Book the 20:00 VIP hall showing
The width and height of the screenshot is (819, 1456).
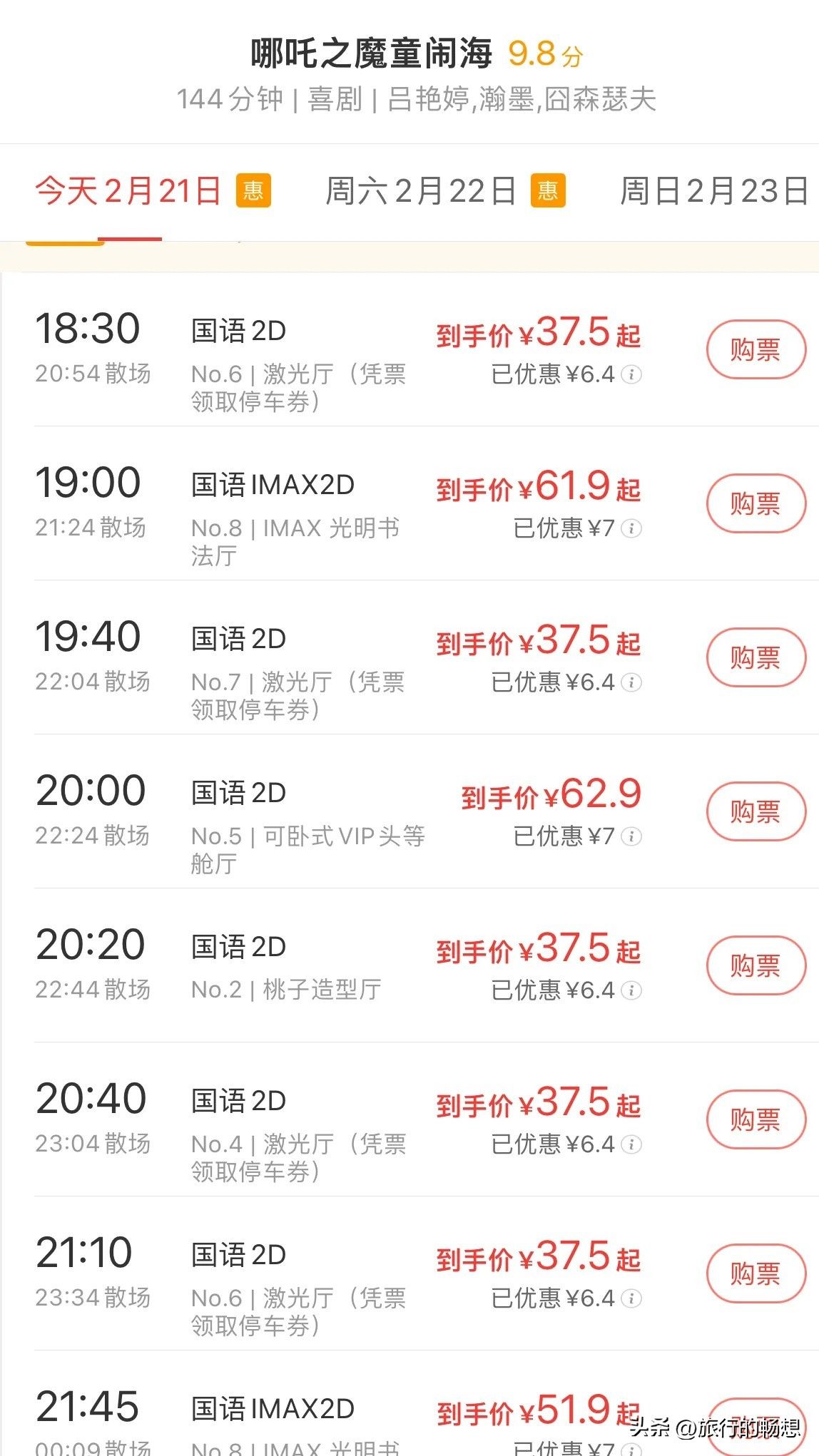click(756, 811)
